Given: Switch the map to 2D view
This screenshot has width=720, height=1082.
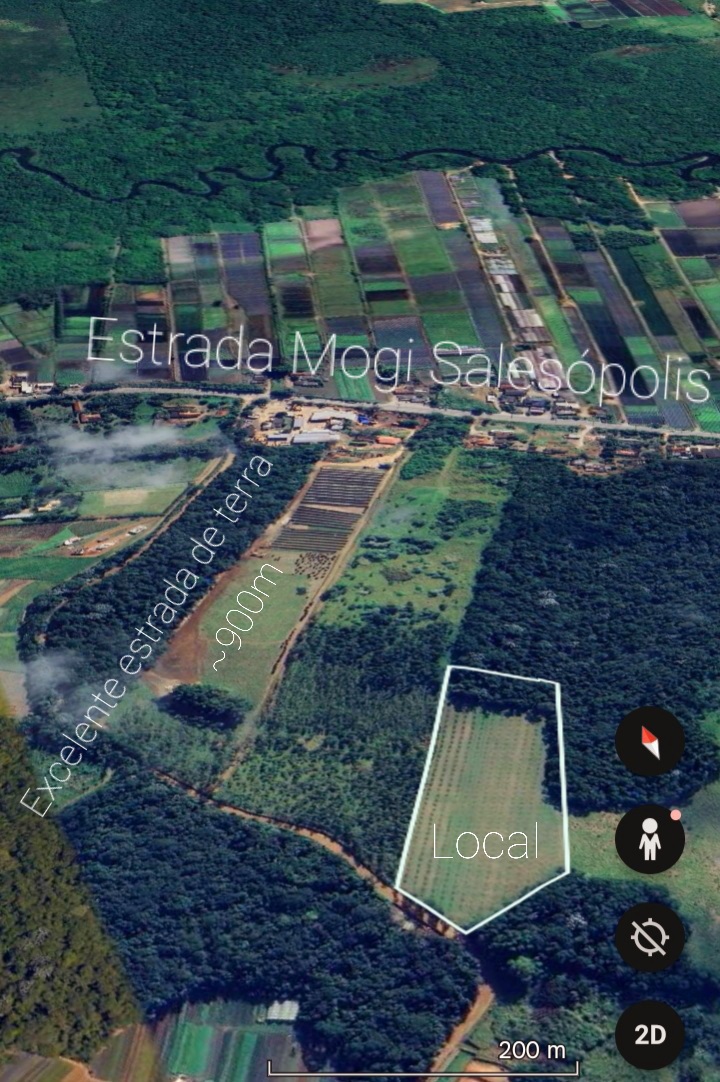Looking at the screenshot, I should (x=650, y=1034).
